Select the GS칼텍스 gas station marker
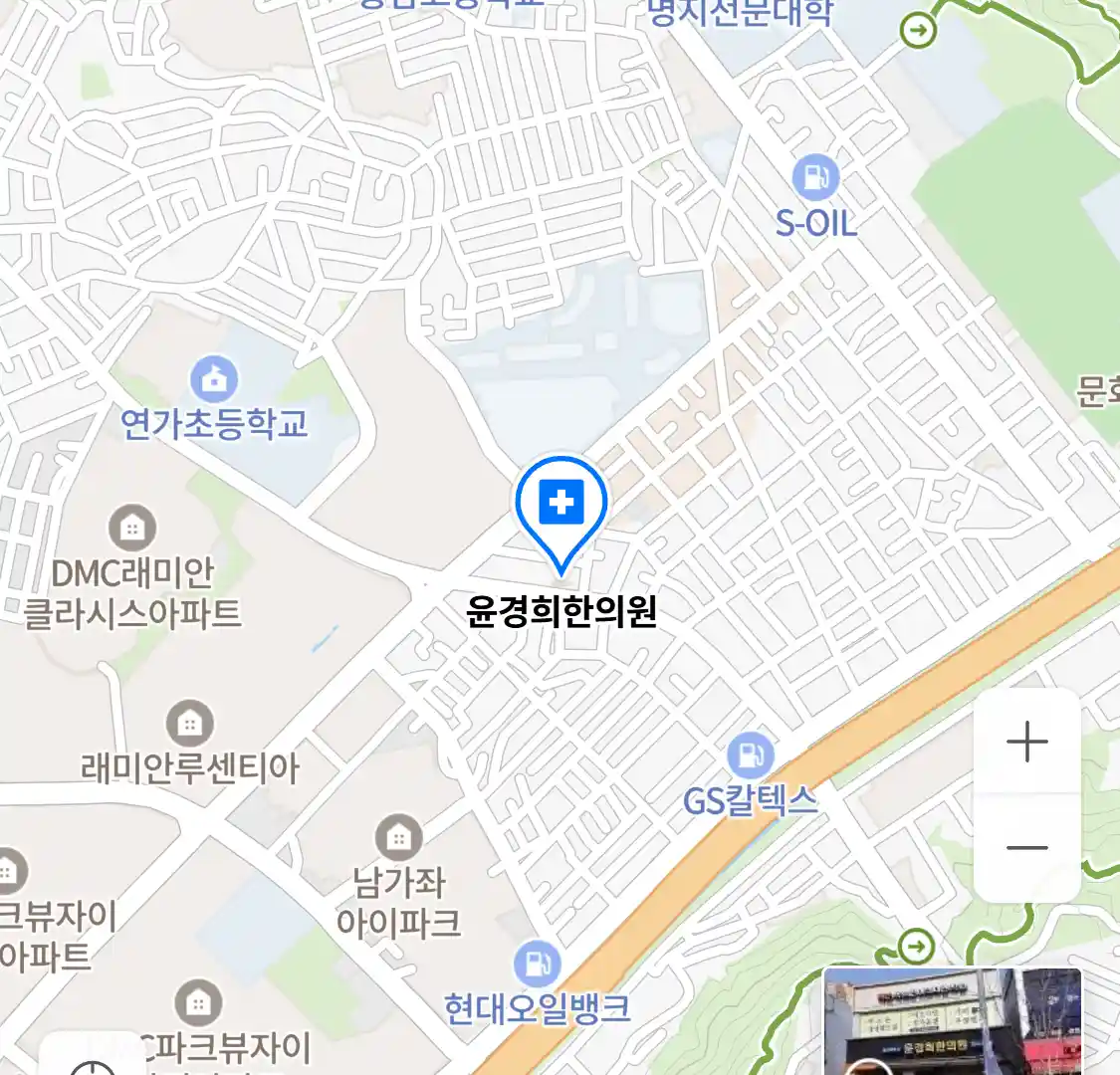 click(750, 756)
